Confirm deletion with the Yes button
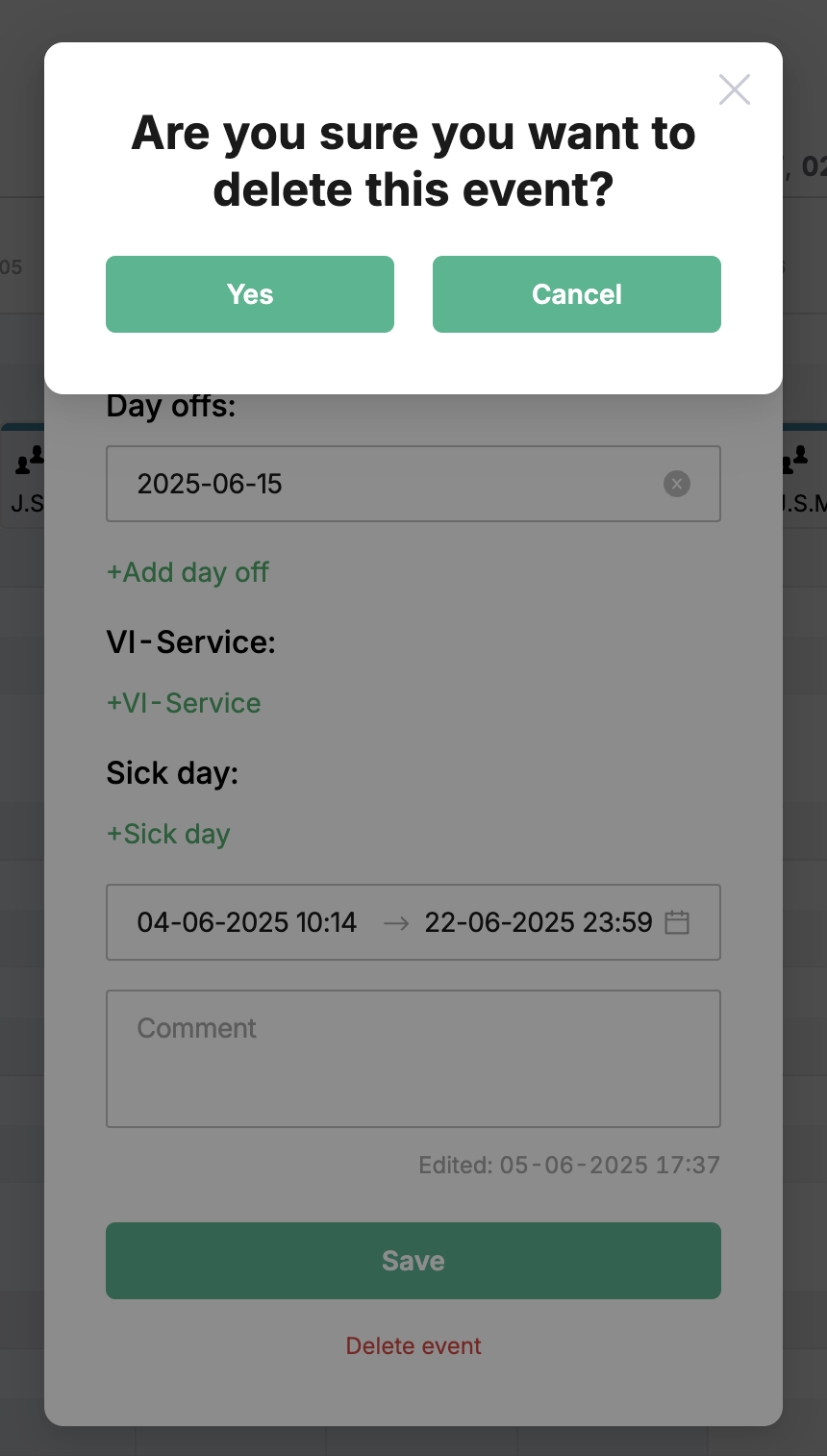 coord(250,294)
